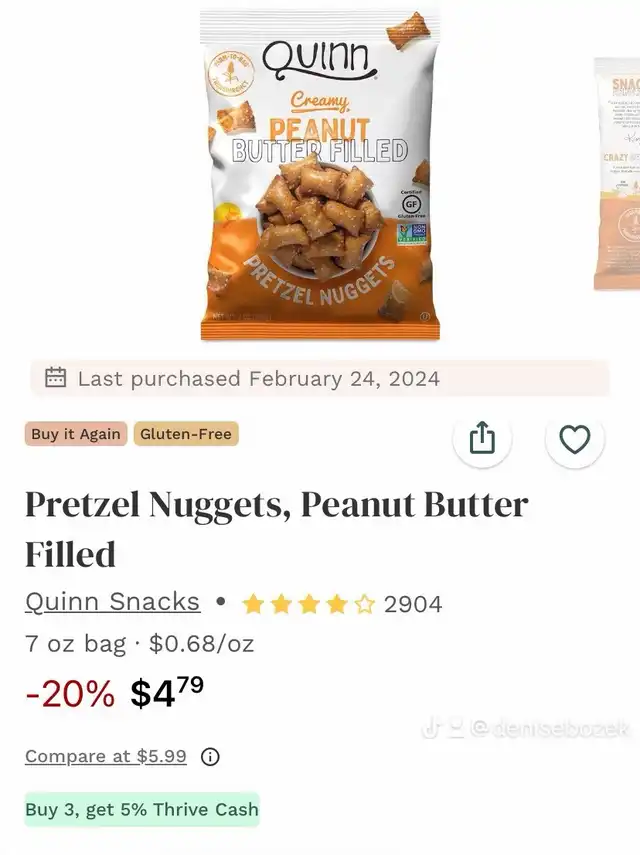View the main Quinn pretzel bag image

(319, 175)
